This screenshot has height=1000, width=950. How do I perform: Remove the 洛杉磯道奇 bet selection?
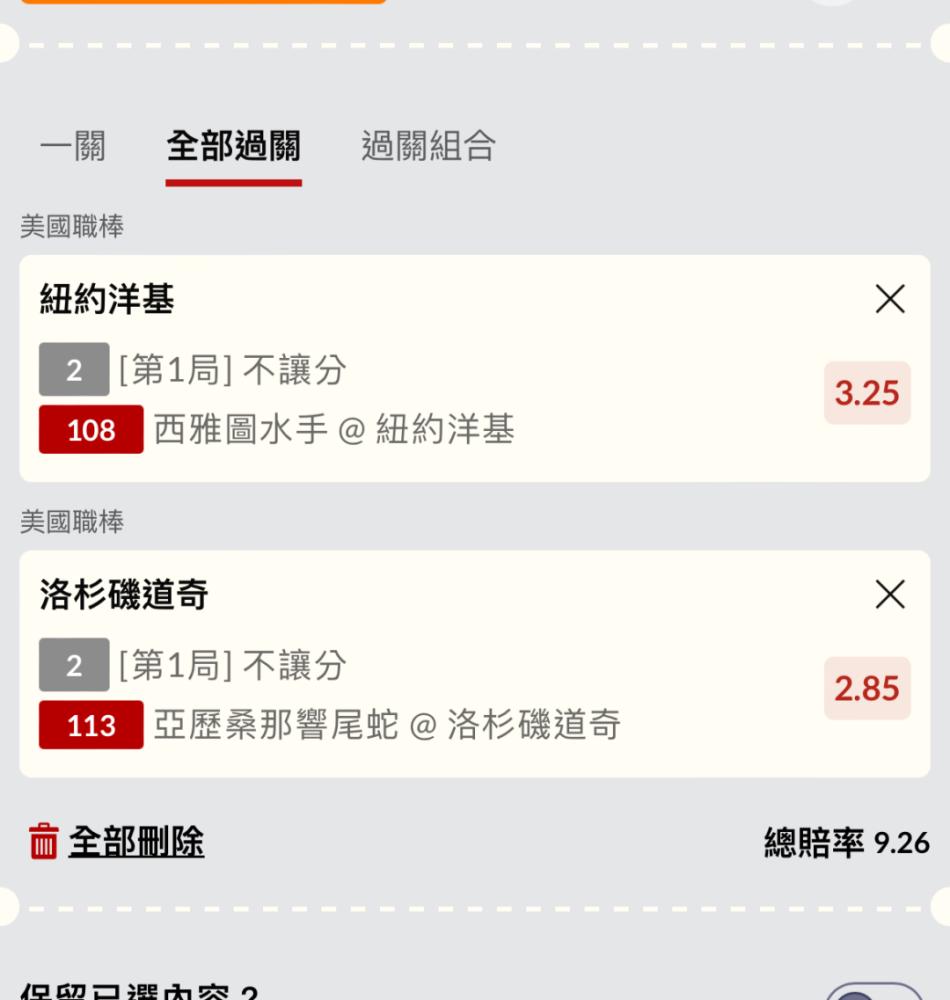889,595
